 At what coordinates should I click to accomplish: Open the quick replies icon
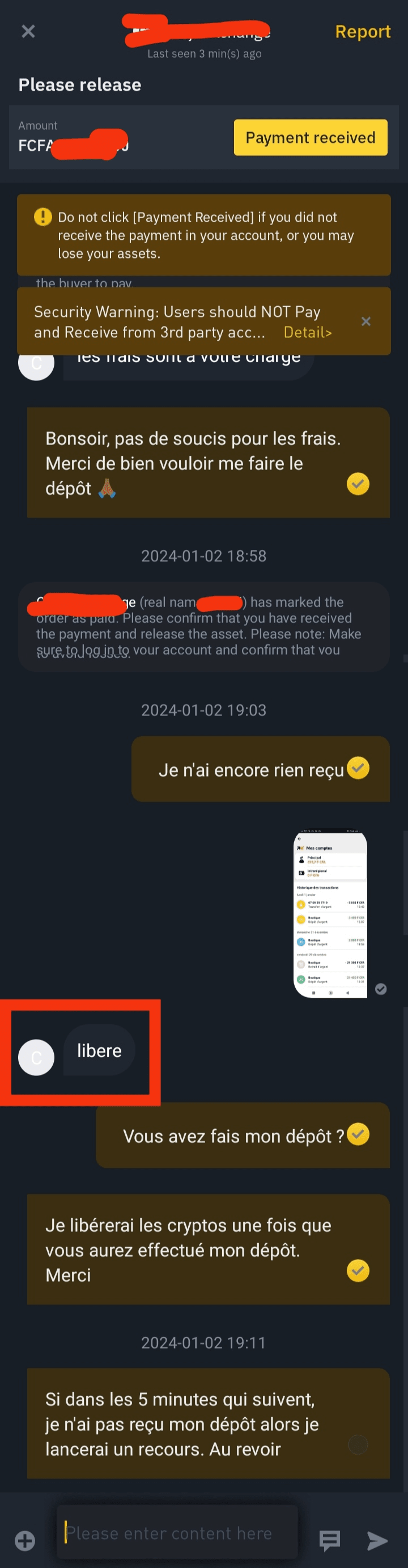pos(330,1541)
